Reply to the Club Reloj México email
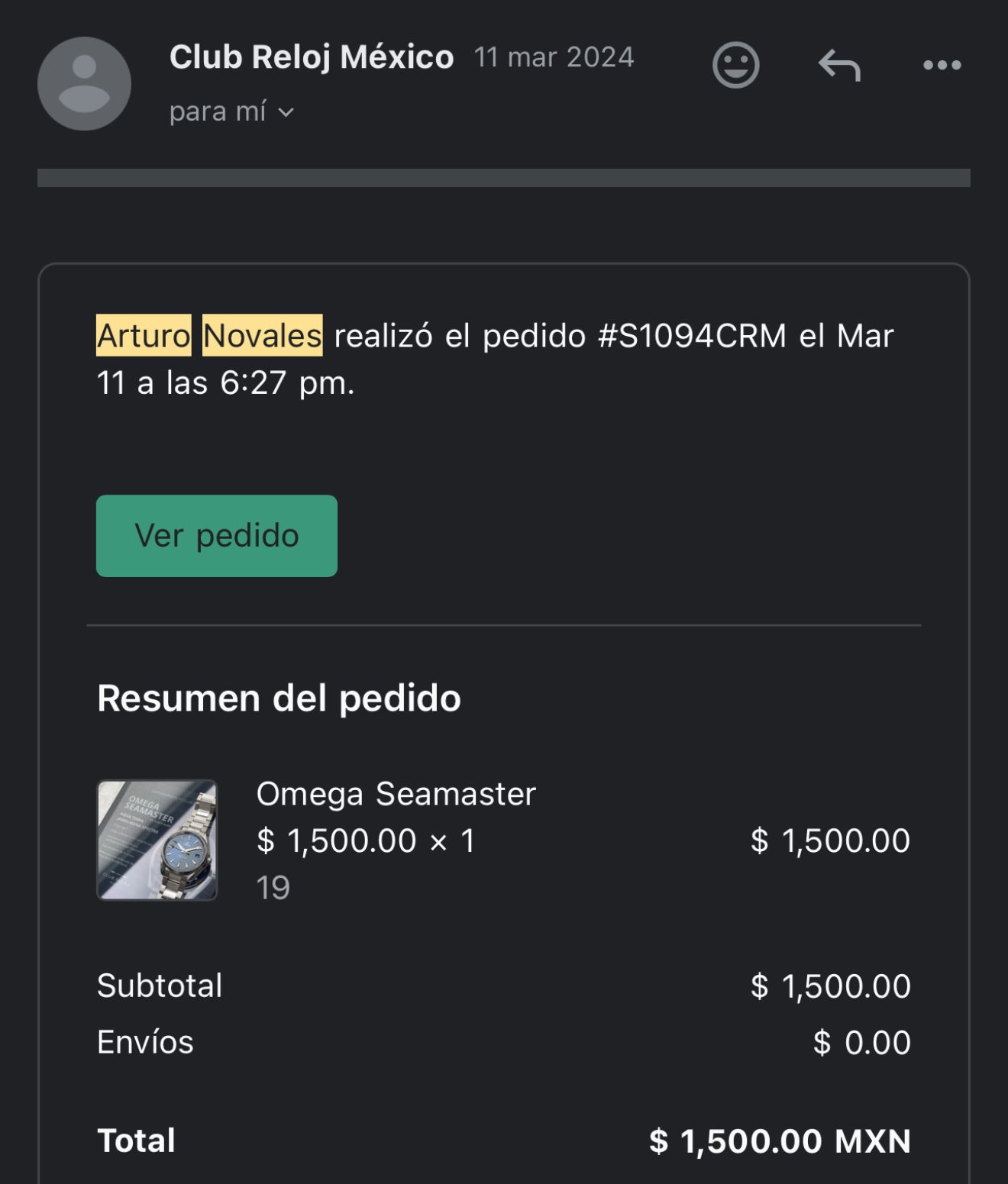The width and height of the screenshot is (1008, 1184). (x=839, y=65)
